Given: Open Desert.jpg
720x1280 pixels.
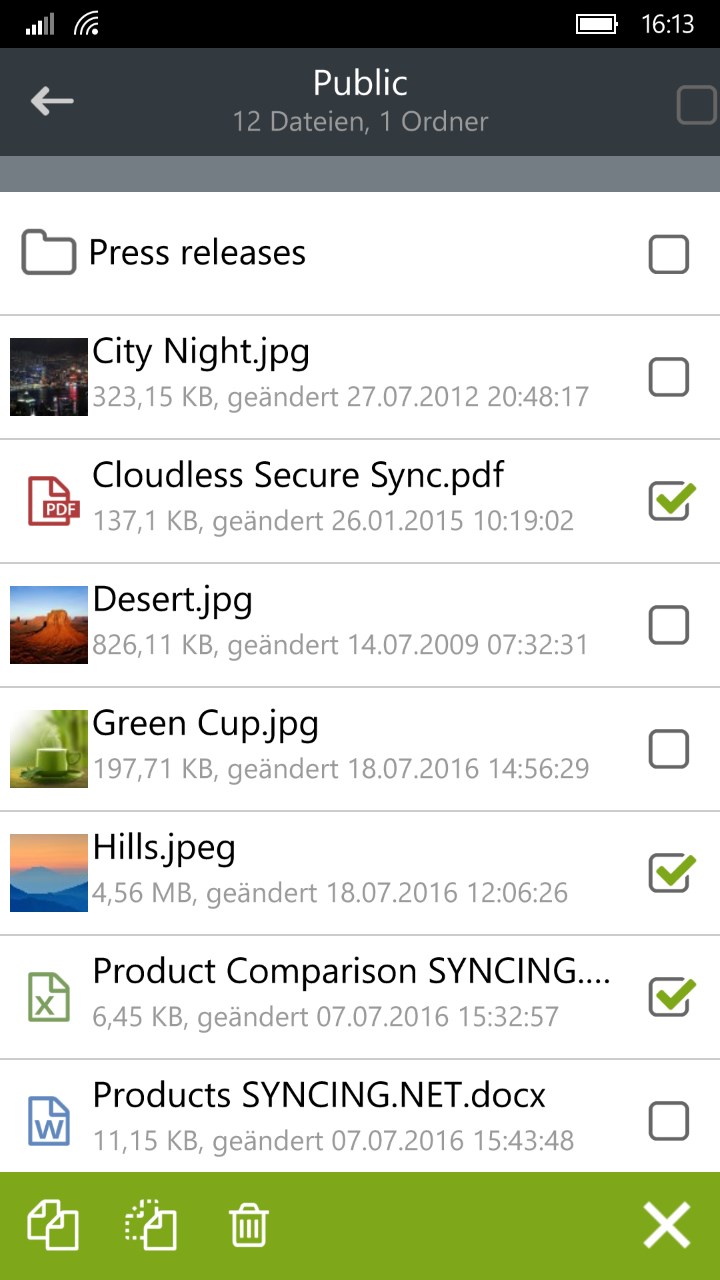Looking at the screenshot, I should pos(172,600).
